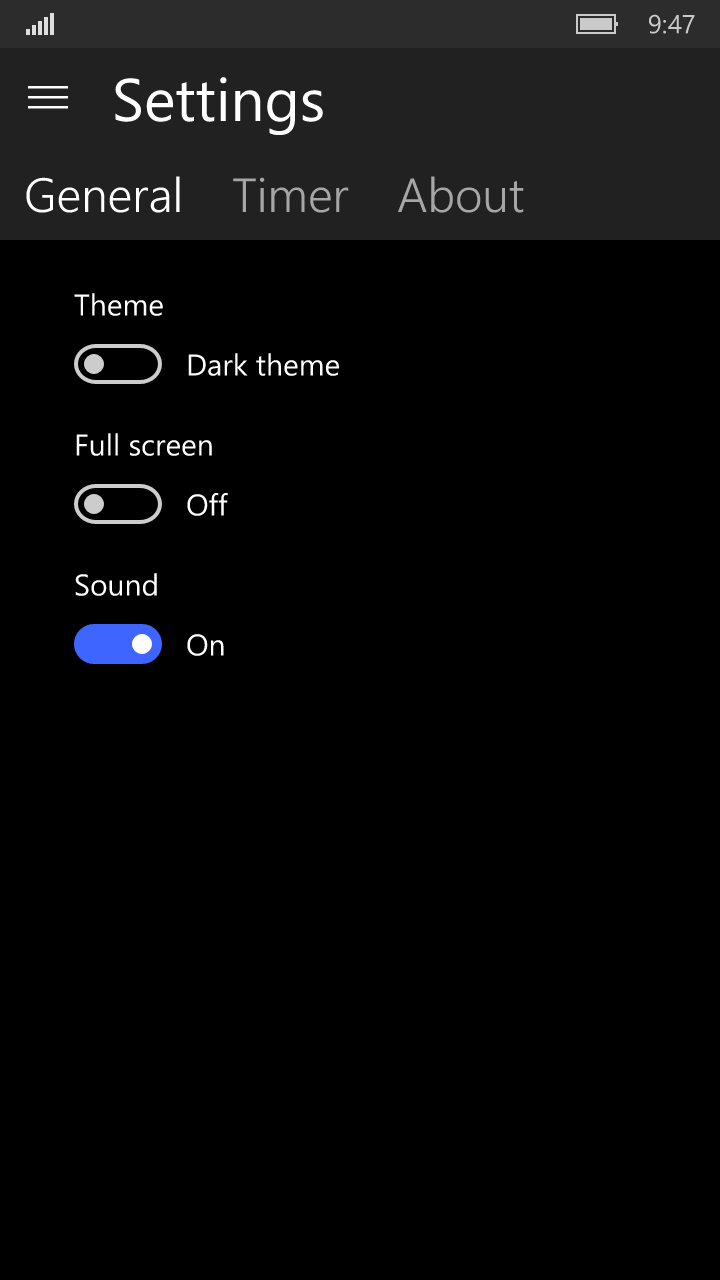The height and width of the screenshot is (1280, 720).
Task: Click the Full screen section heading
Action: click(x=144, y=445)
